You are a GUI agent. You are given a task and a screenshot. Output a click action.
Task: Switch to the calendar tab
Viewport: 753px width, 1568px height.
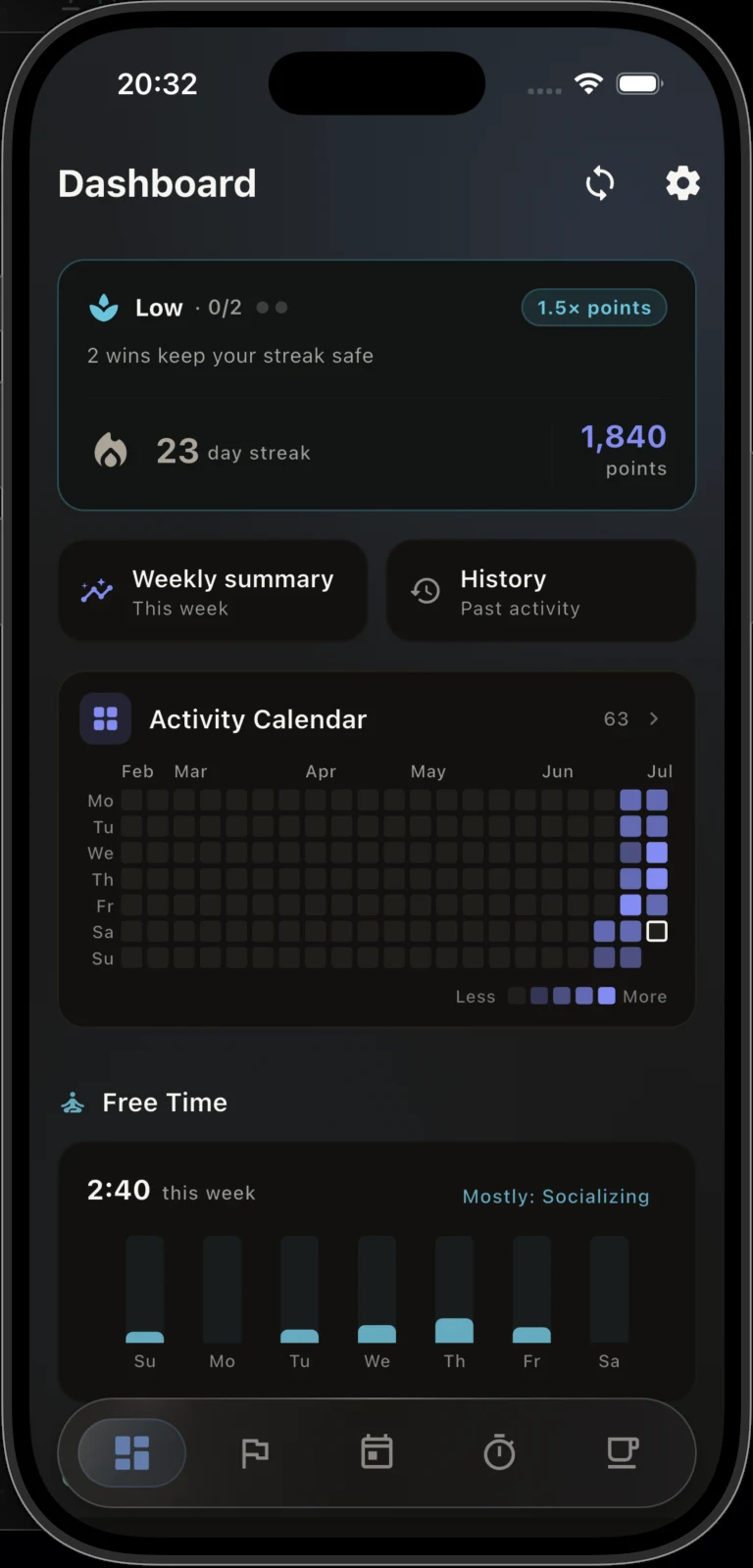pyautogui.click(x=376, y=1452)
